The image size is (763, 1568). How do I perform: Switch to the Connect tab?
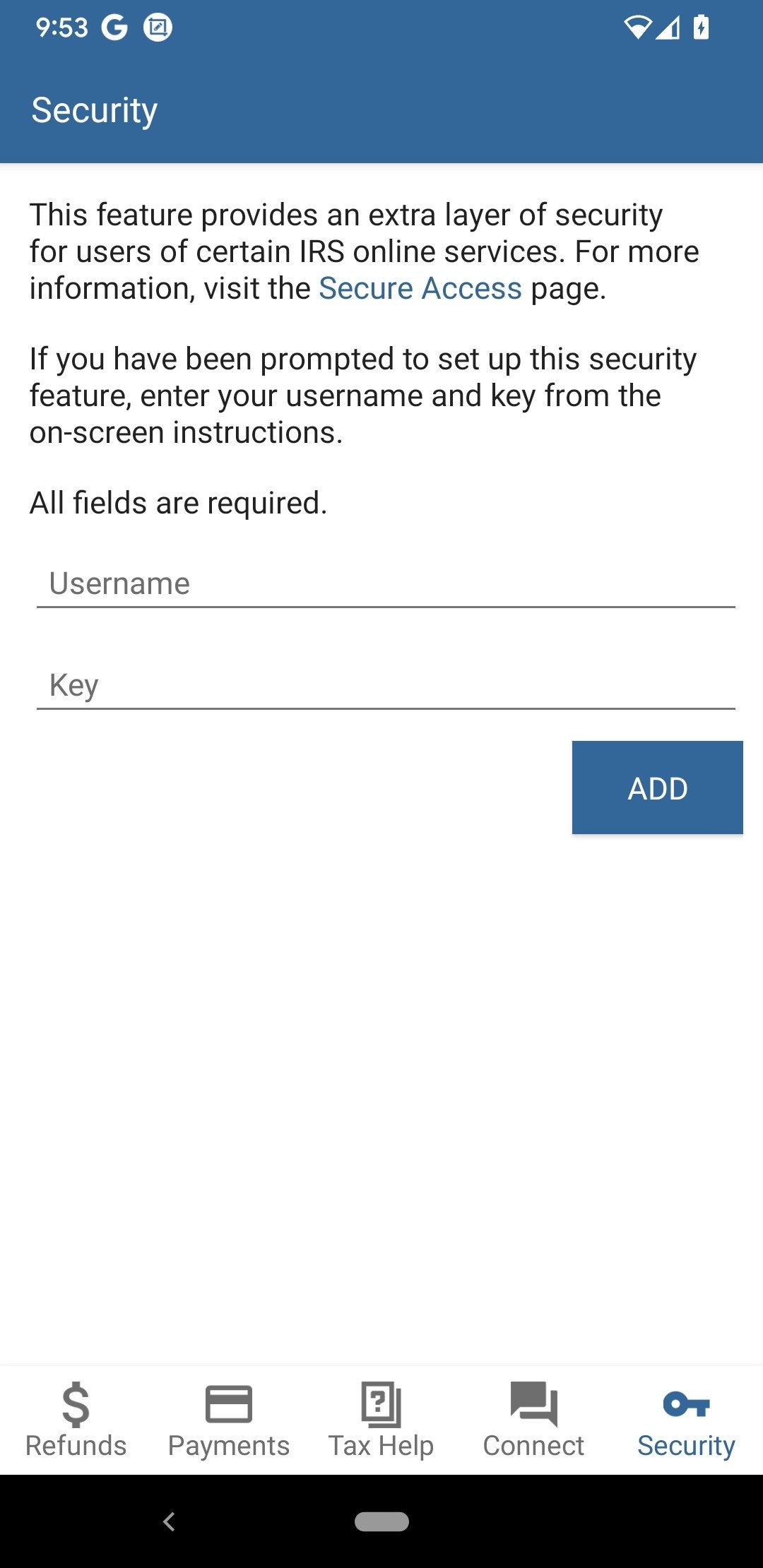point(534,1420)
